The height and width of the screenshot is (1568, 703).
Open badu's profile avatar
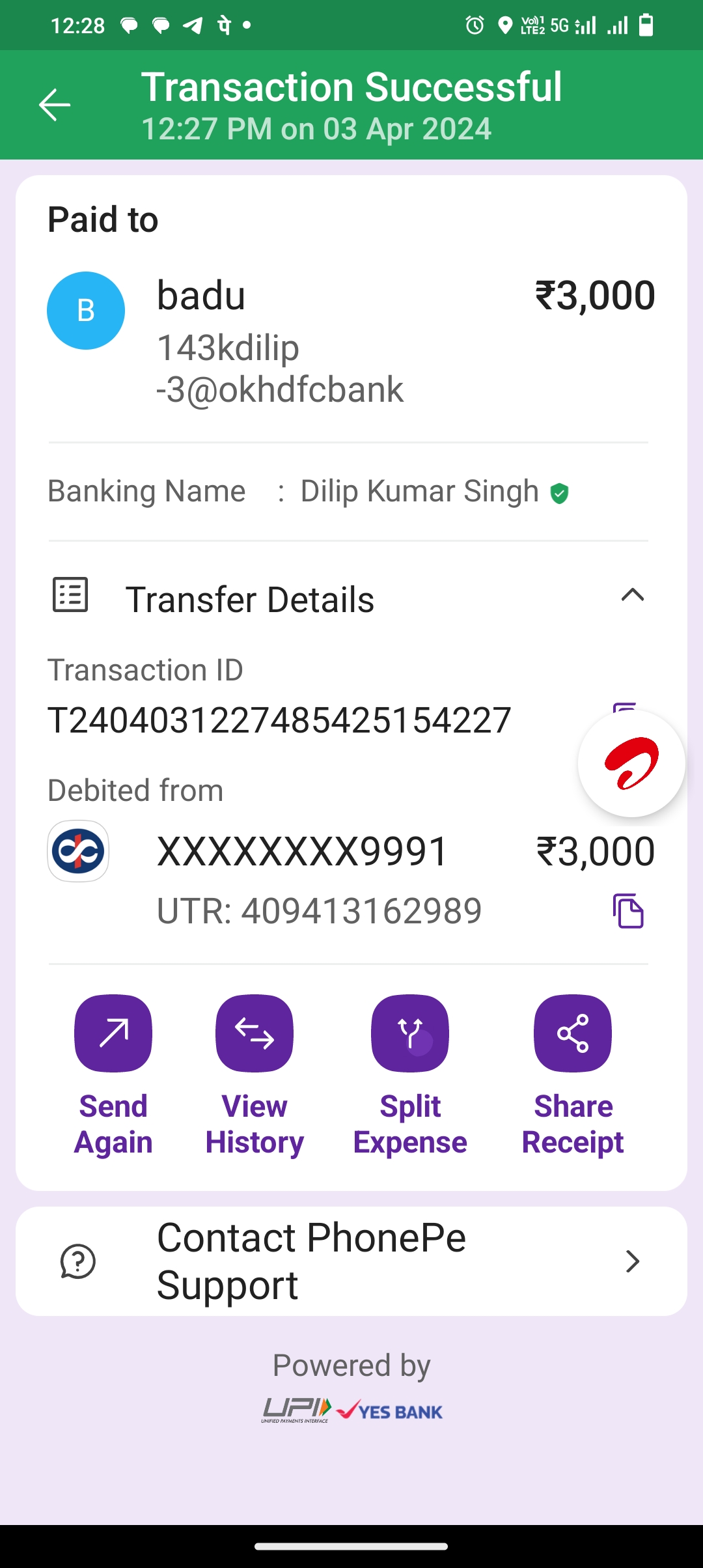tap(86, 311)
